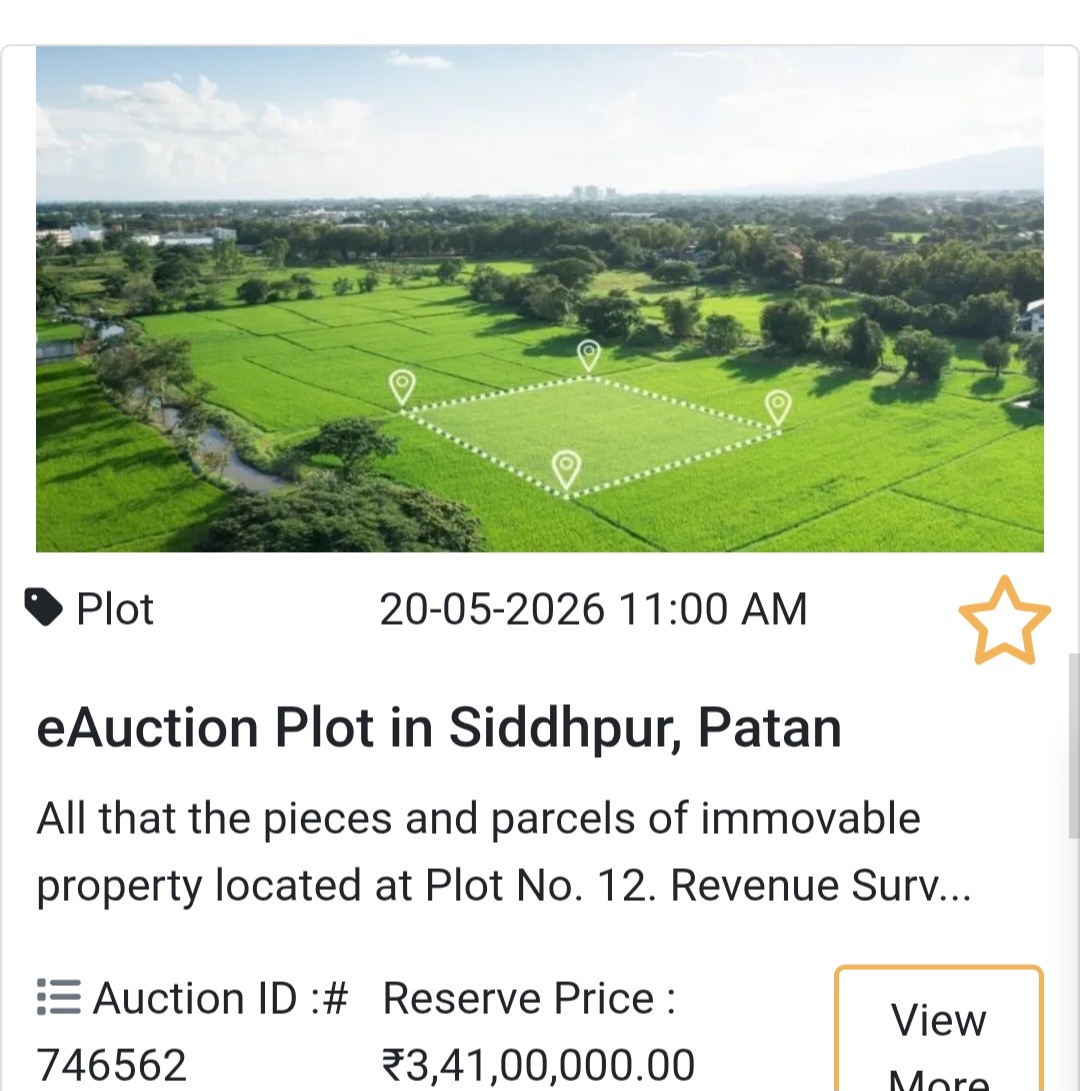This screenshot has height=1091, width=1080.
Task: Open the eAuction Plot in Siddhpur, Patan listing
Action: point(439,727)
